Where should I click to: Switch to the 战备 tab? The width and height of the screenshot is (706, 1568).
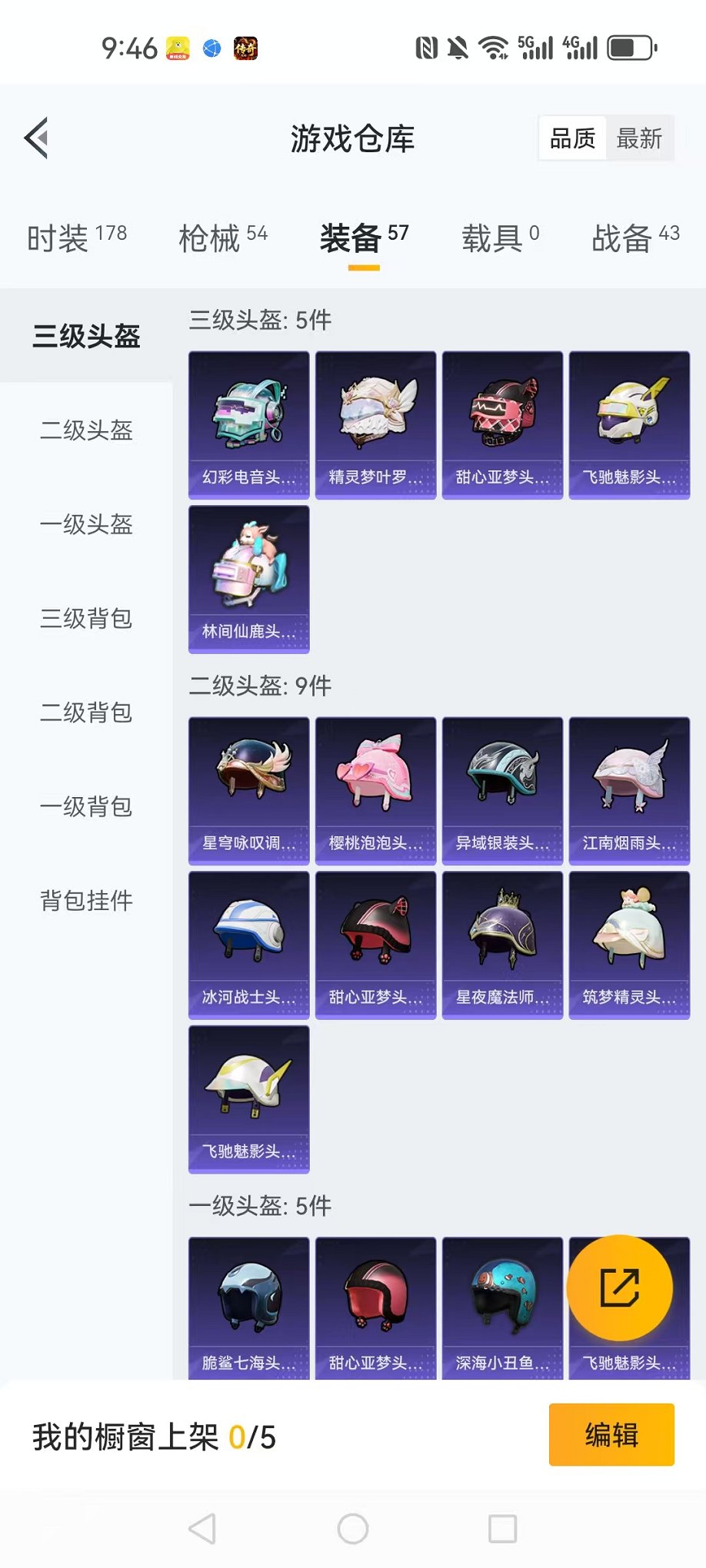[x=634, y=238]
